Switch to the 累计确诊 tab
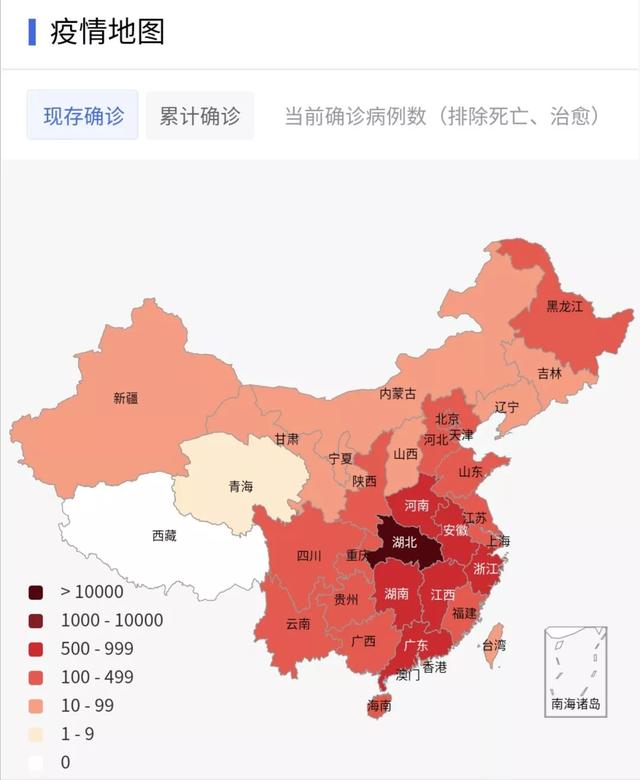 pyautogui.click(x=200, y=116)
